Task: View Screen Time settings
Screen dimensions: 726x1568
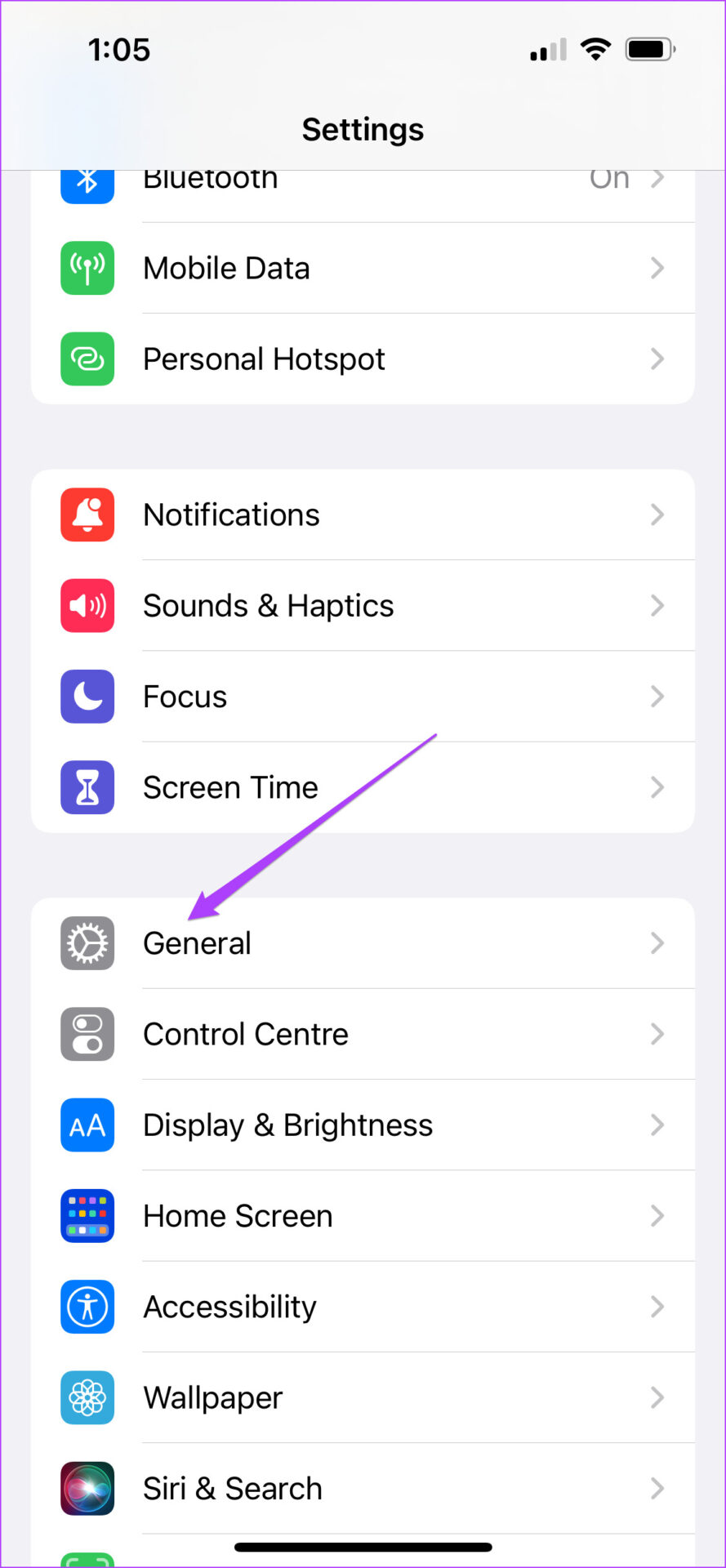Action: click(x=363, y=787)
